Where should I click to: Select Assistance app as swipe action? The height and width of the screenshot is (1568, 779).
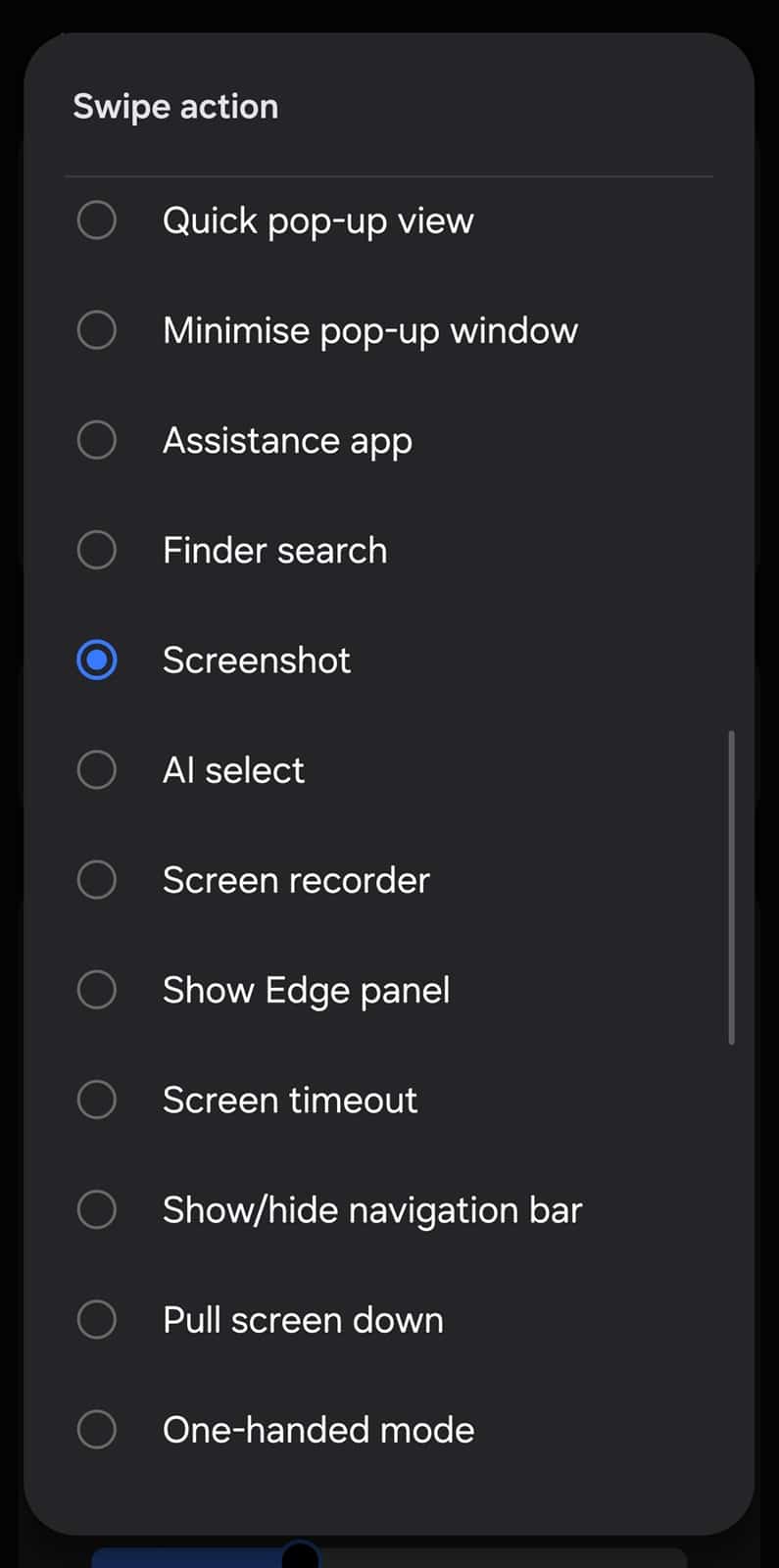97,440
